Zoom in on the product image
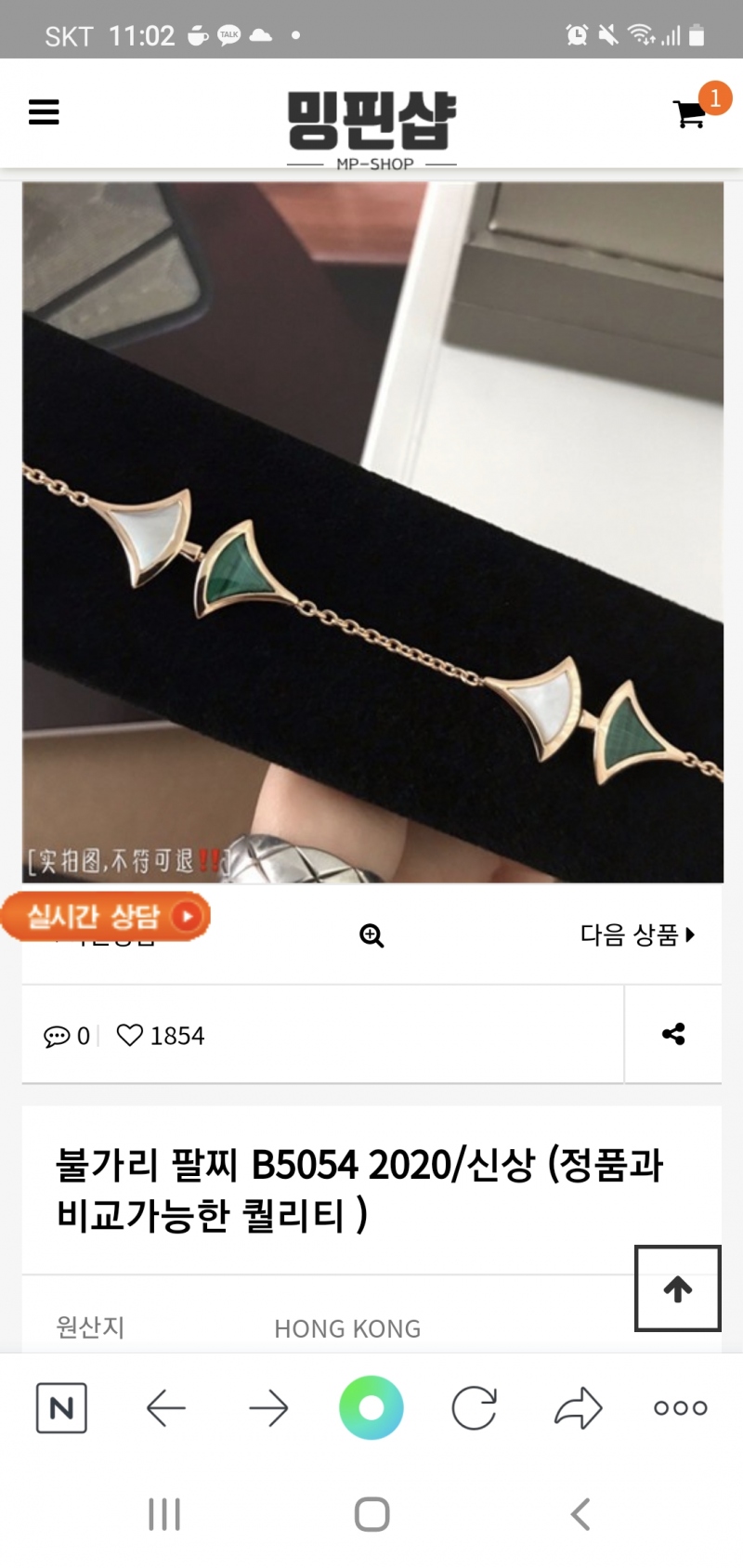Viewport: 743px width, 1568px height. (x=371, y=935)
